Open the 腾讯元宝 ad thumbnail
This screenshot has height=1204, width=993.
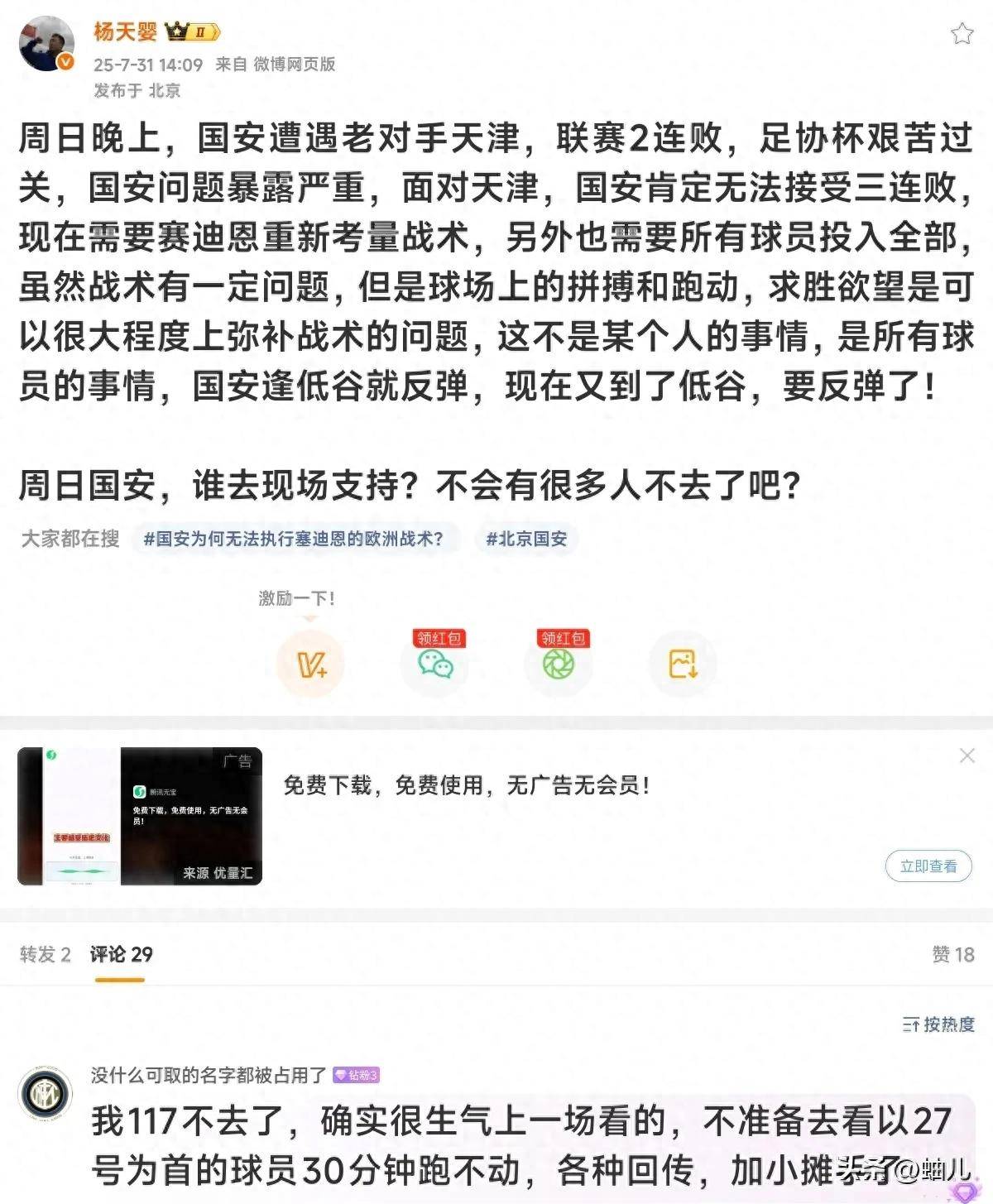point(140,816)
